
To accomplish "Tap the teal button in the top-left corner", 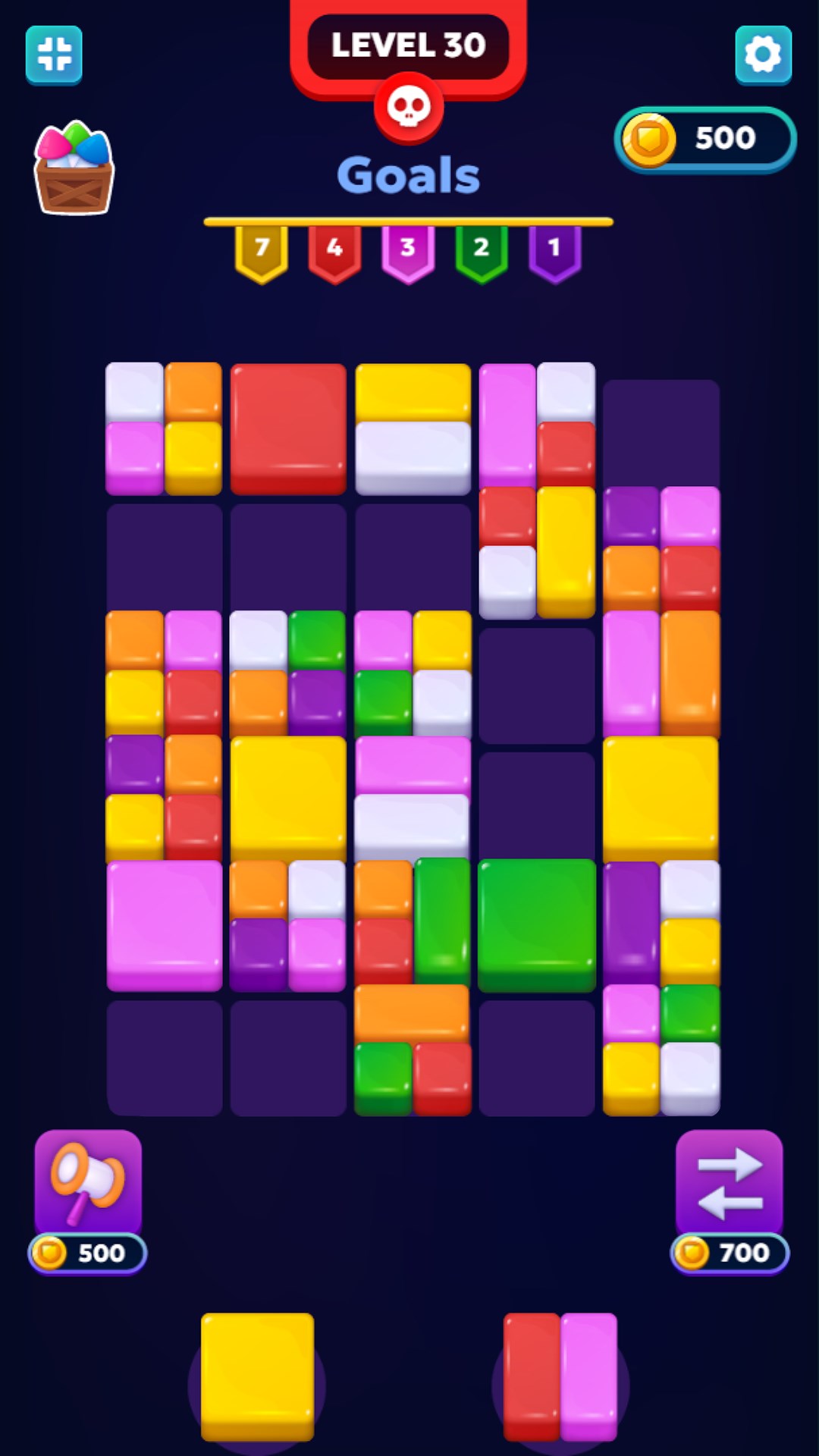I will [54, 55].
